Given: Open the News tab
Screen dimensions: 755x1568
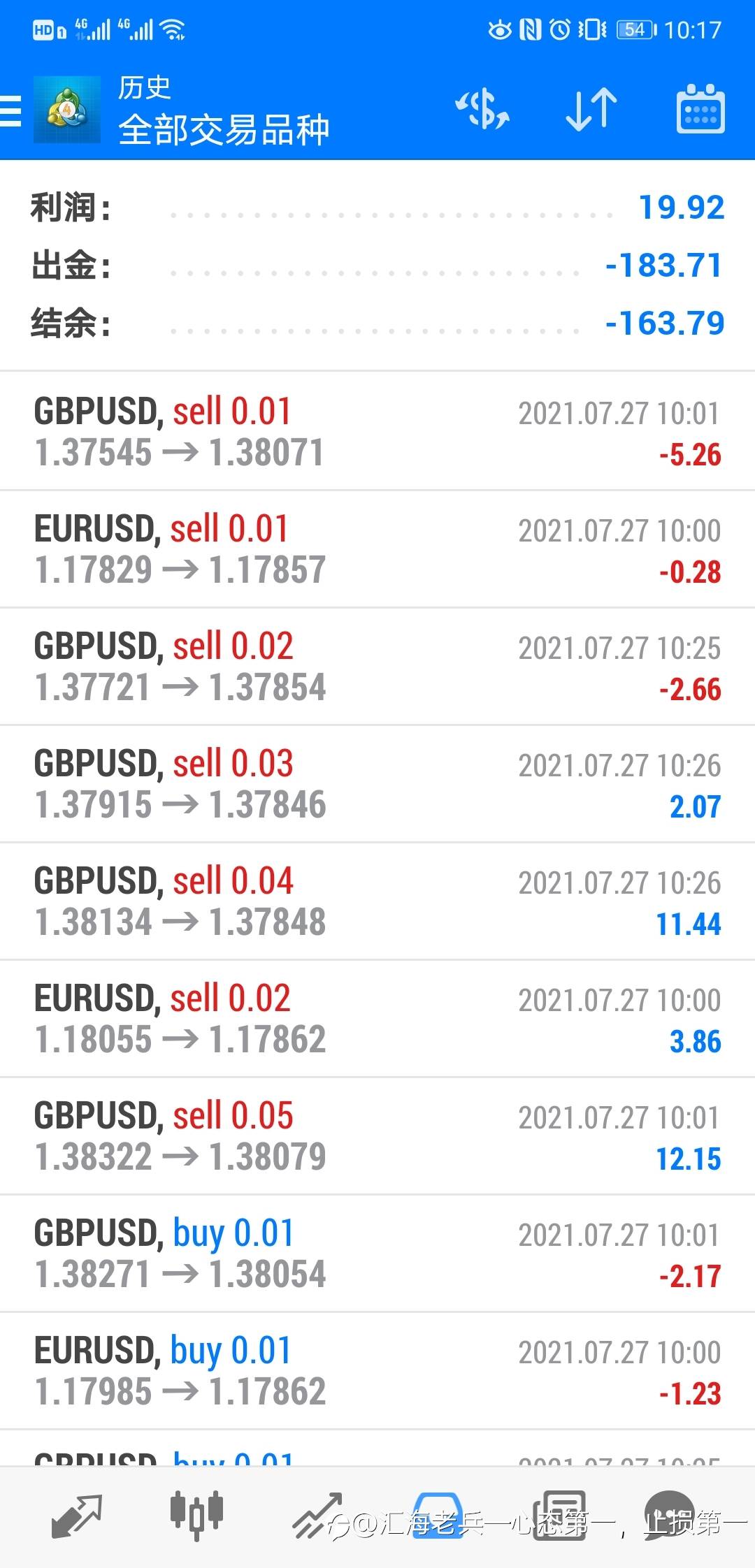Looking at the screenshot, I should (559, 1516).
